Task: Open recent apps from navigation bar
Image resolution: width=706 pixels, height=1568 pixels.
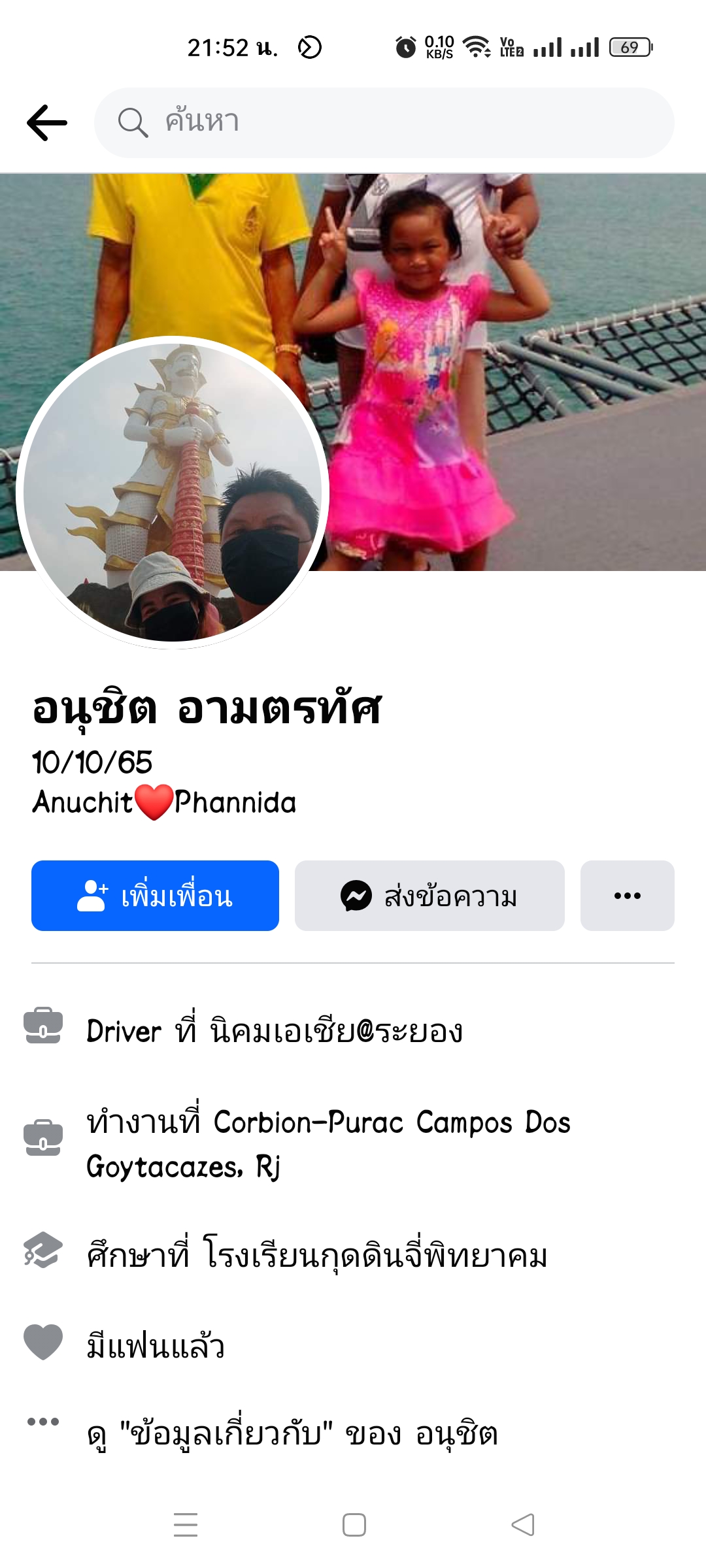Action: [x=186, y=1525]
